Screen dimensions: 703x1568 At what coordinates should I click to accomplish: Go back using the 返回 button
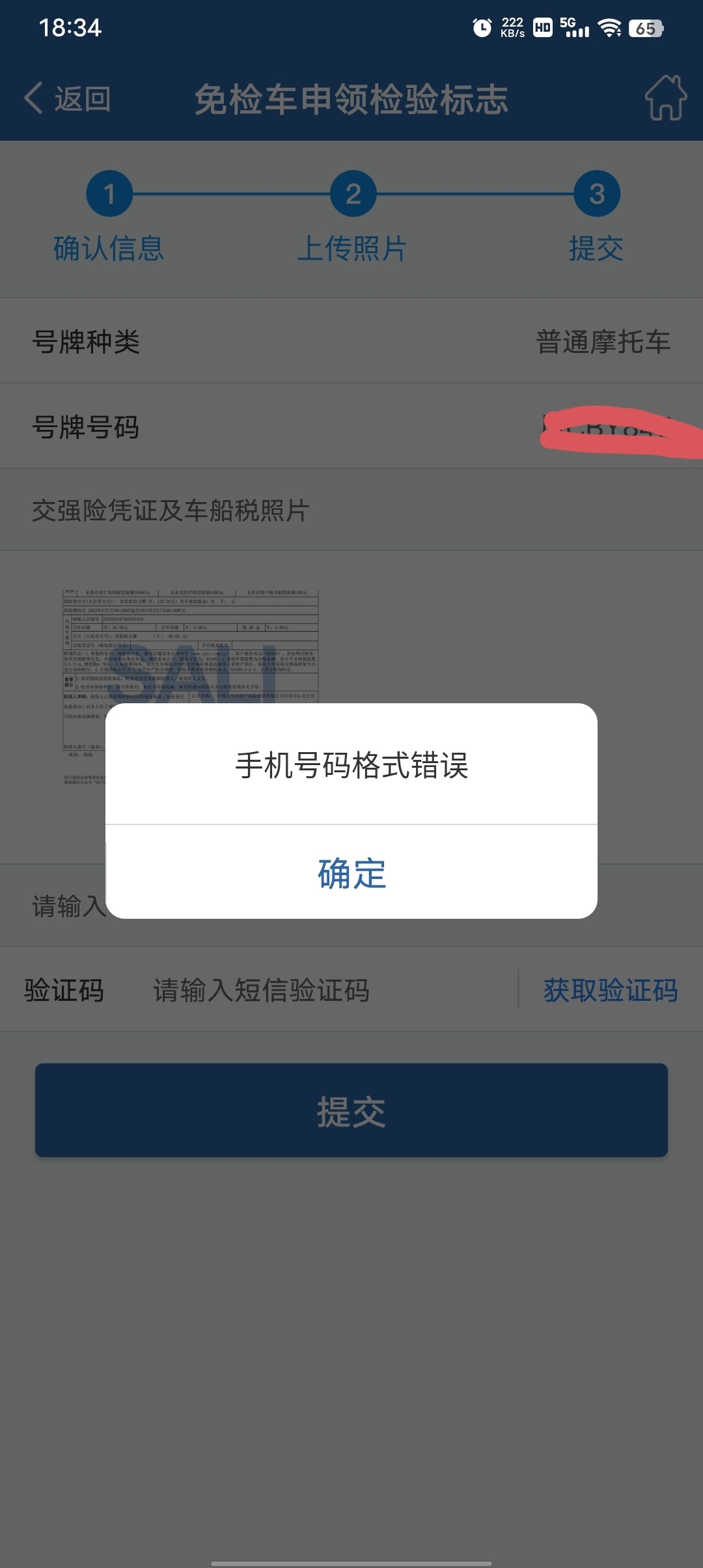(x=68, y=99)
